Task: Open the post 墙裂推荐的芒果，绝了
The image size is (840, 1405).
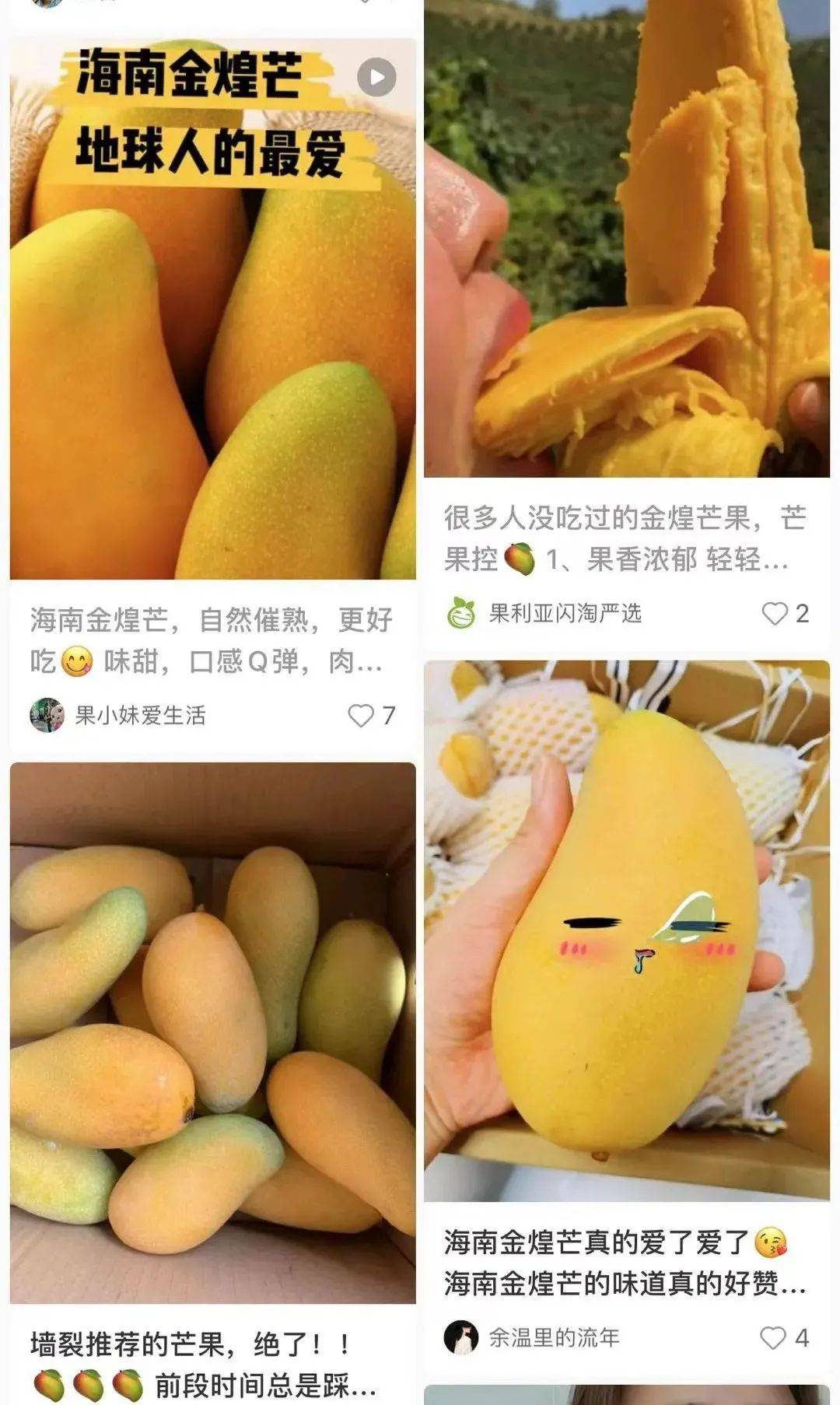Action: [212, 1035]
